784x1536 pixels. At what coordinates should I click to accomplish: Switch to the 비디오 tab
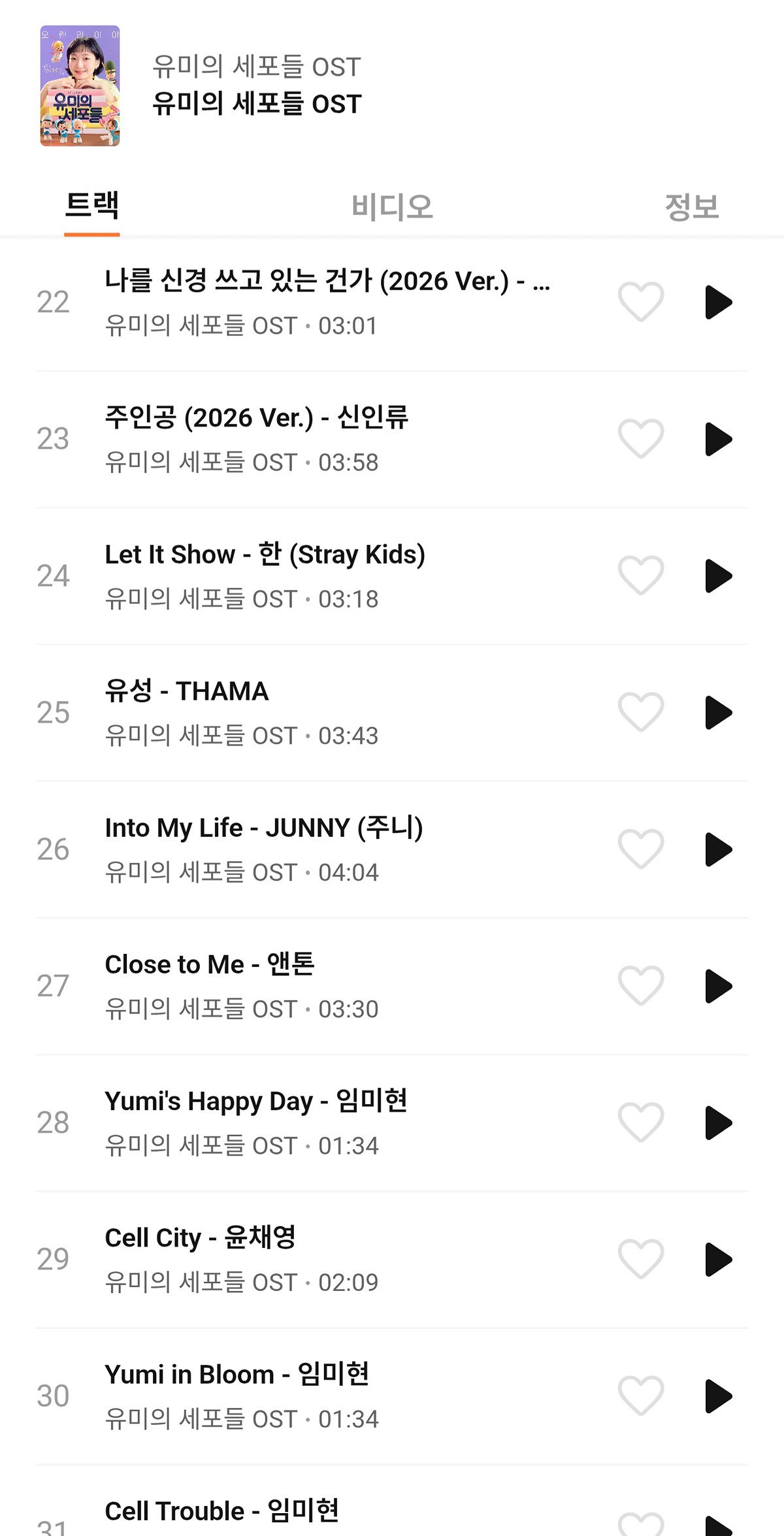tap(392, 207)
